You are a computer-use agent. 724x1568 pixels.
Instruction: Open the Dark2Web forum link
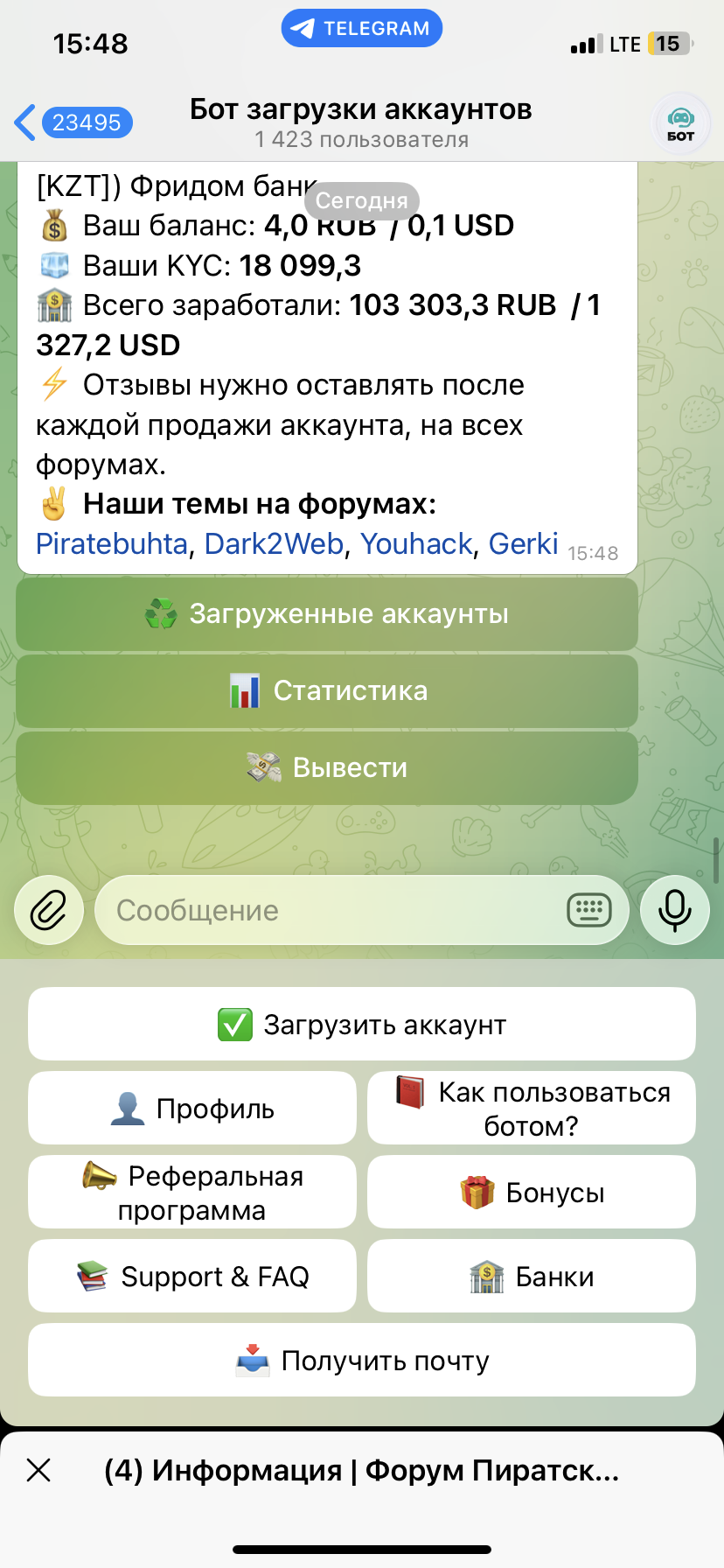[273, 544]
